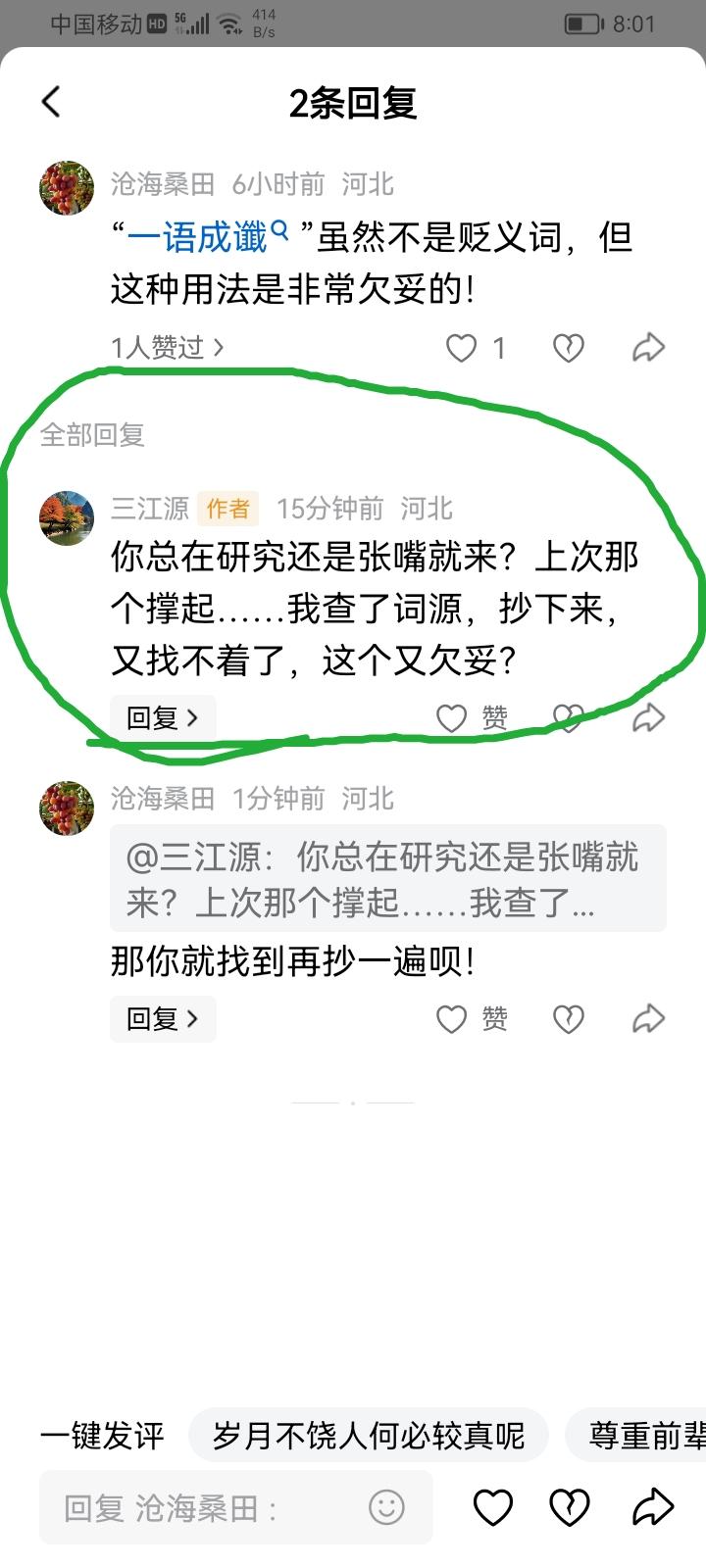Image resolution: width=706 pixels, height=1568 pixels.
Task: Open the 一语成谶 link
Action: click(x=201, y=235)
